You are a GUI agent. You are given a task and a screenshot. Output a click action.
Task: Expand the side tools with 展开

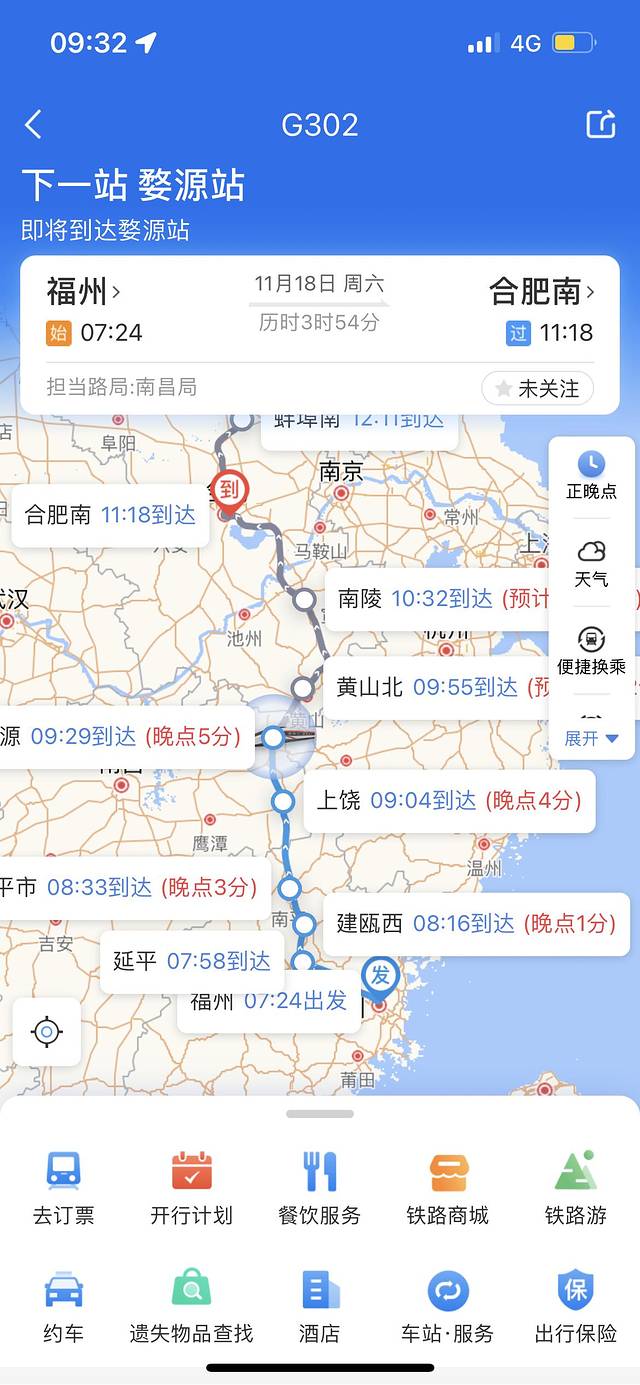tap(591, 738)
